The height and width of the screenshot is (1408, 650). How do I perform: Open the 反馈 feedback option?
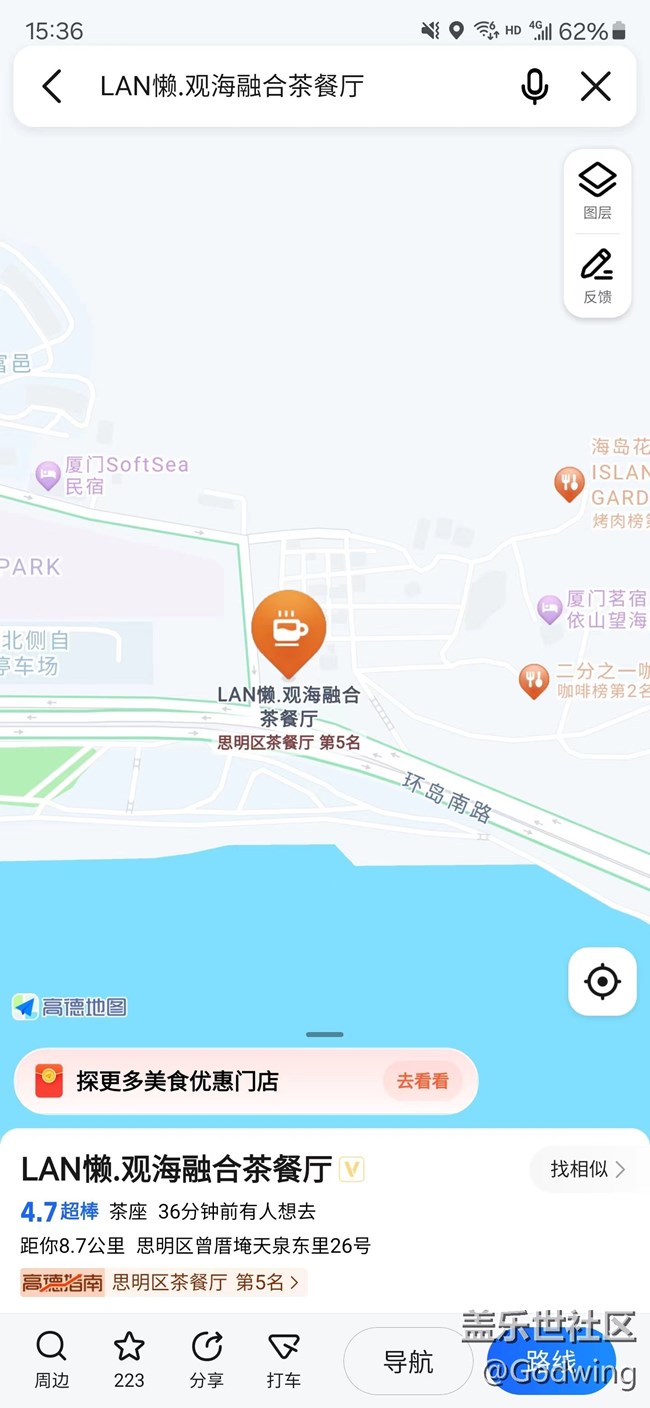pyautogui.click(x=597, y=276)
